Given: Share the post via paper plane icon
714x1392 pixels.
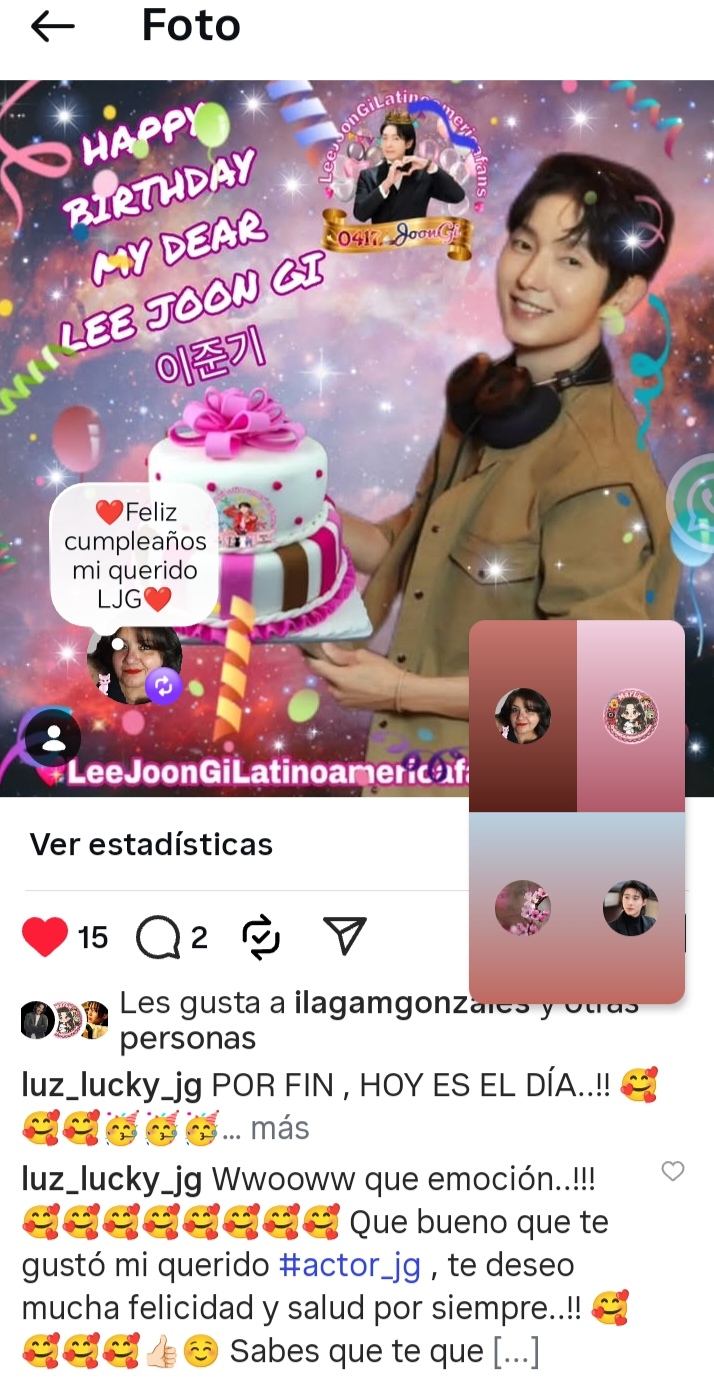Looking at the screenshot, I should click(x=345, y=936).
